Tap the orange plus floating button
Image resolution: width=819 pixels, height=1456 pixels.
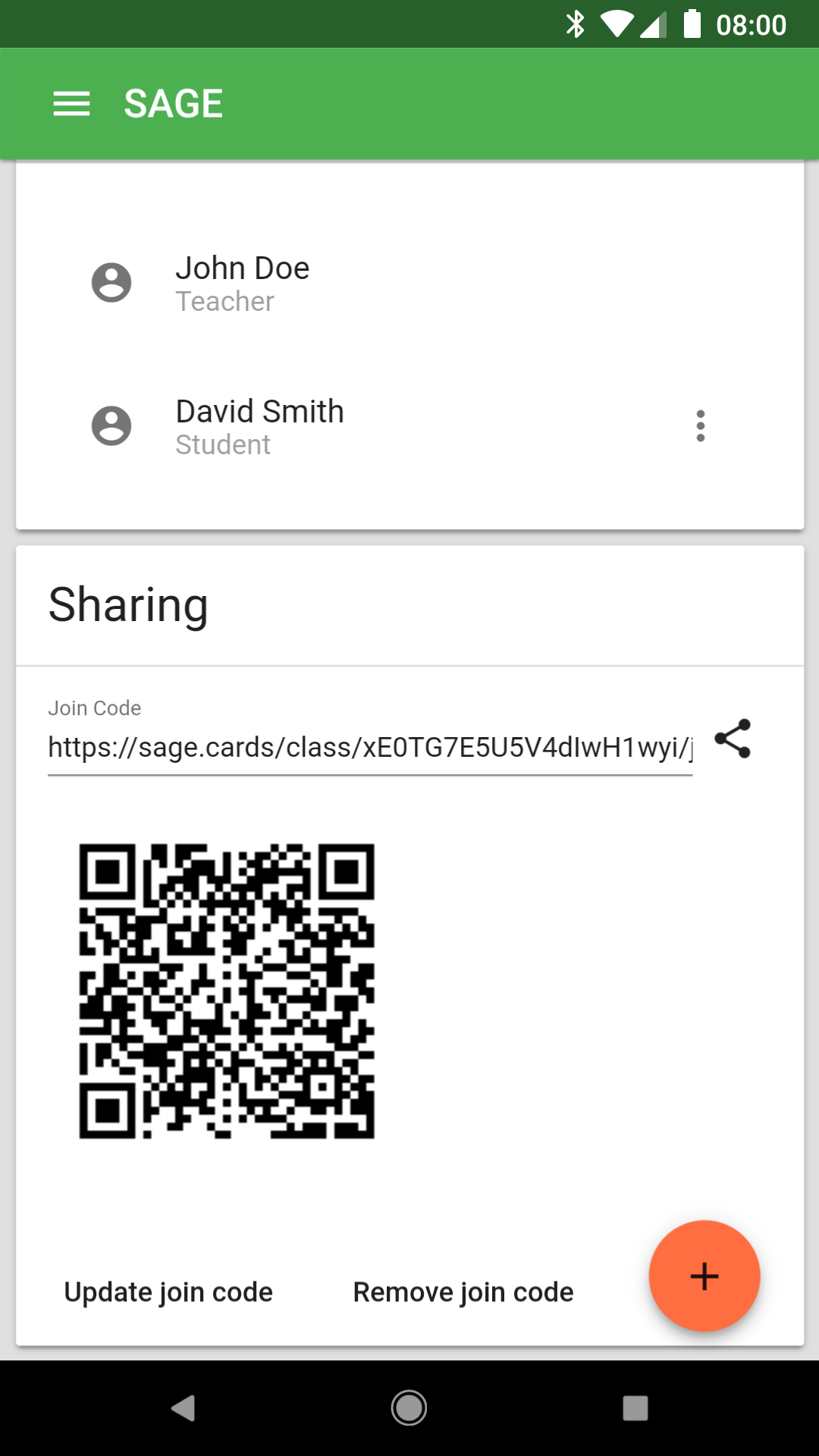pos(704,1276)
